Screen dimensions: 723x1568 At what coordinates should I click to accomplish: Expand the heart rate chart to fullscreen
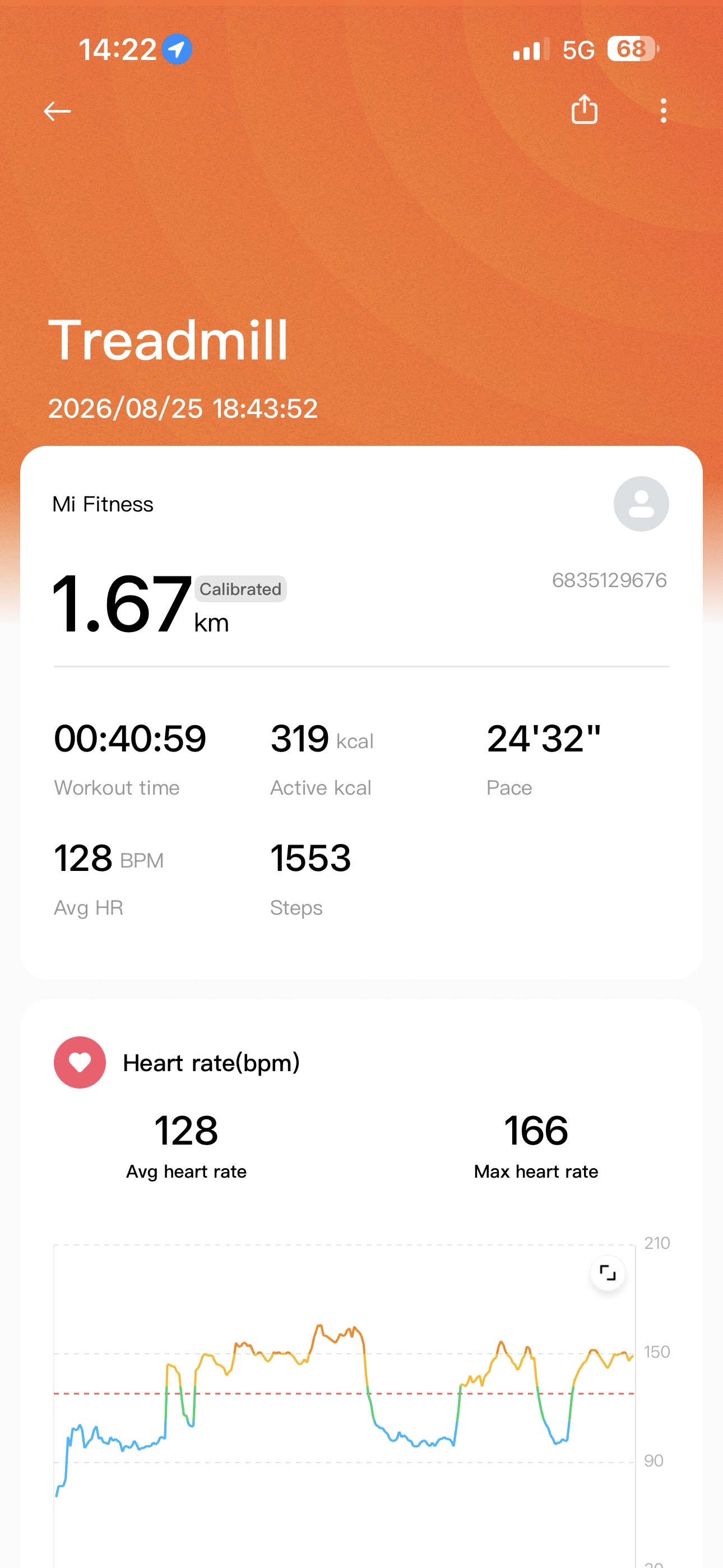[608, 1273]
